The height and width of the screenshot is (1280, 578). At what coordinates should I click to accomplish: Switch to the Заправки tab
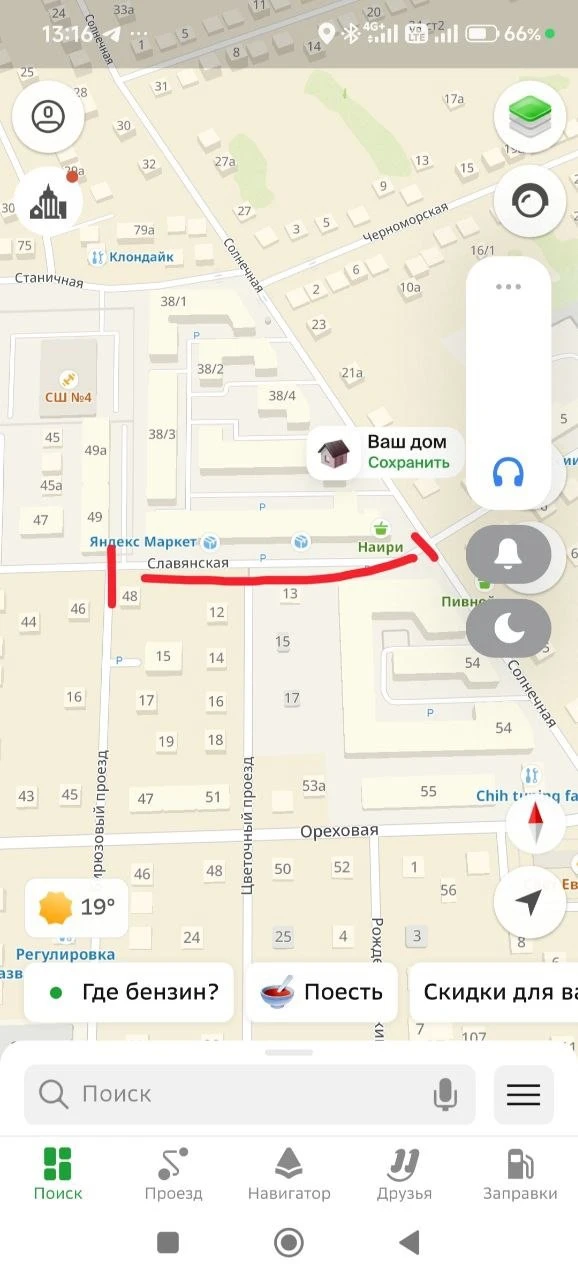(x=520, y=1174)
